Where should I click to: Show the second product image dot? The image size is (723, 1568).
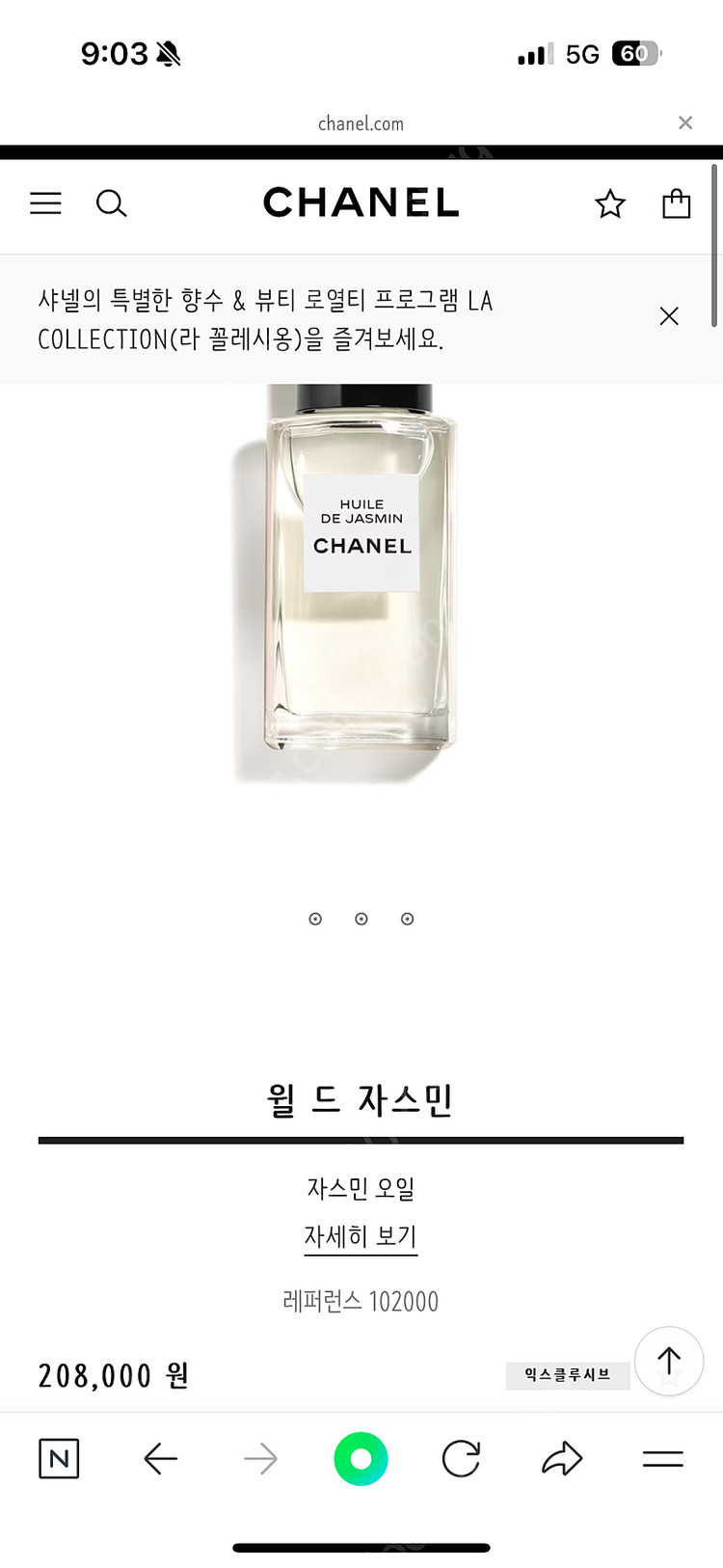(x=361, y=919)
